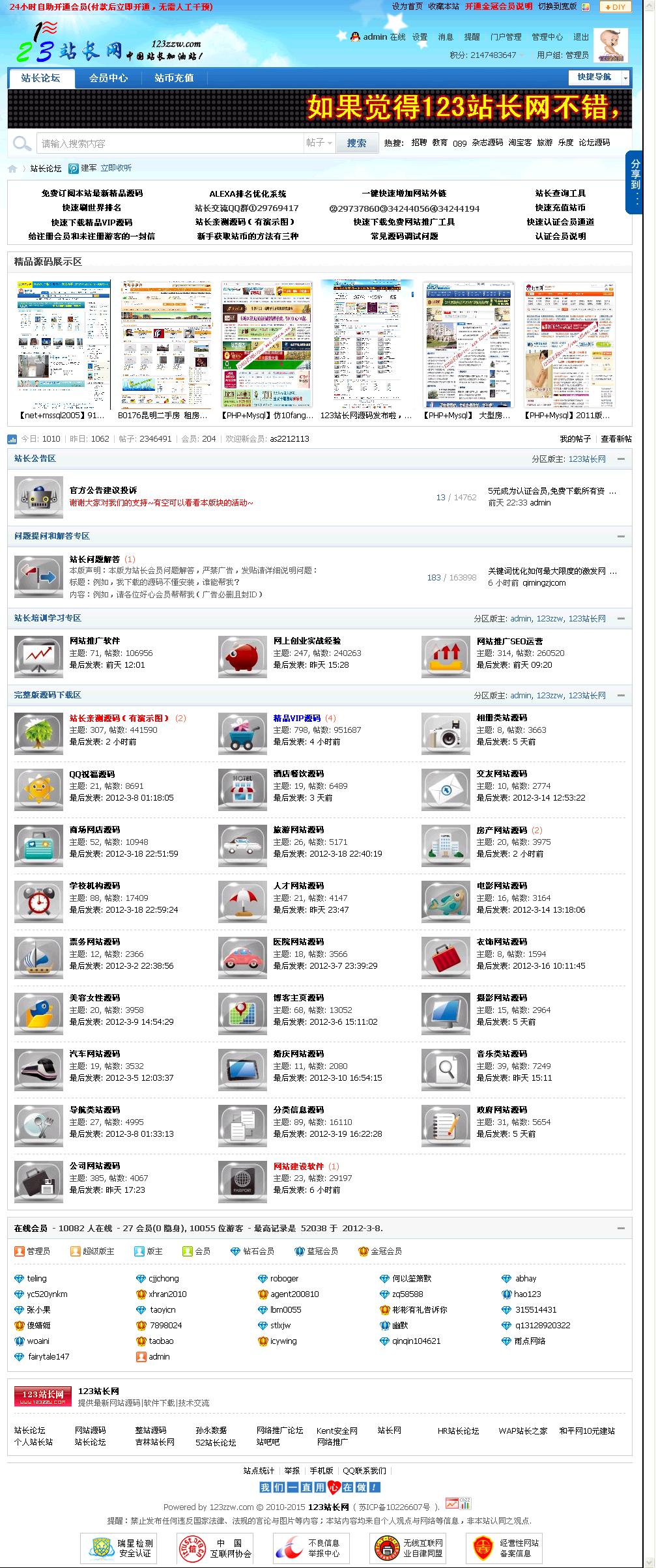Open the DIY button
This screenshot has width=656, height=1568.
(x=615, y=7)
